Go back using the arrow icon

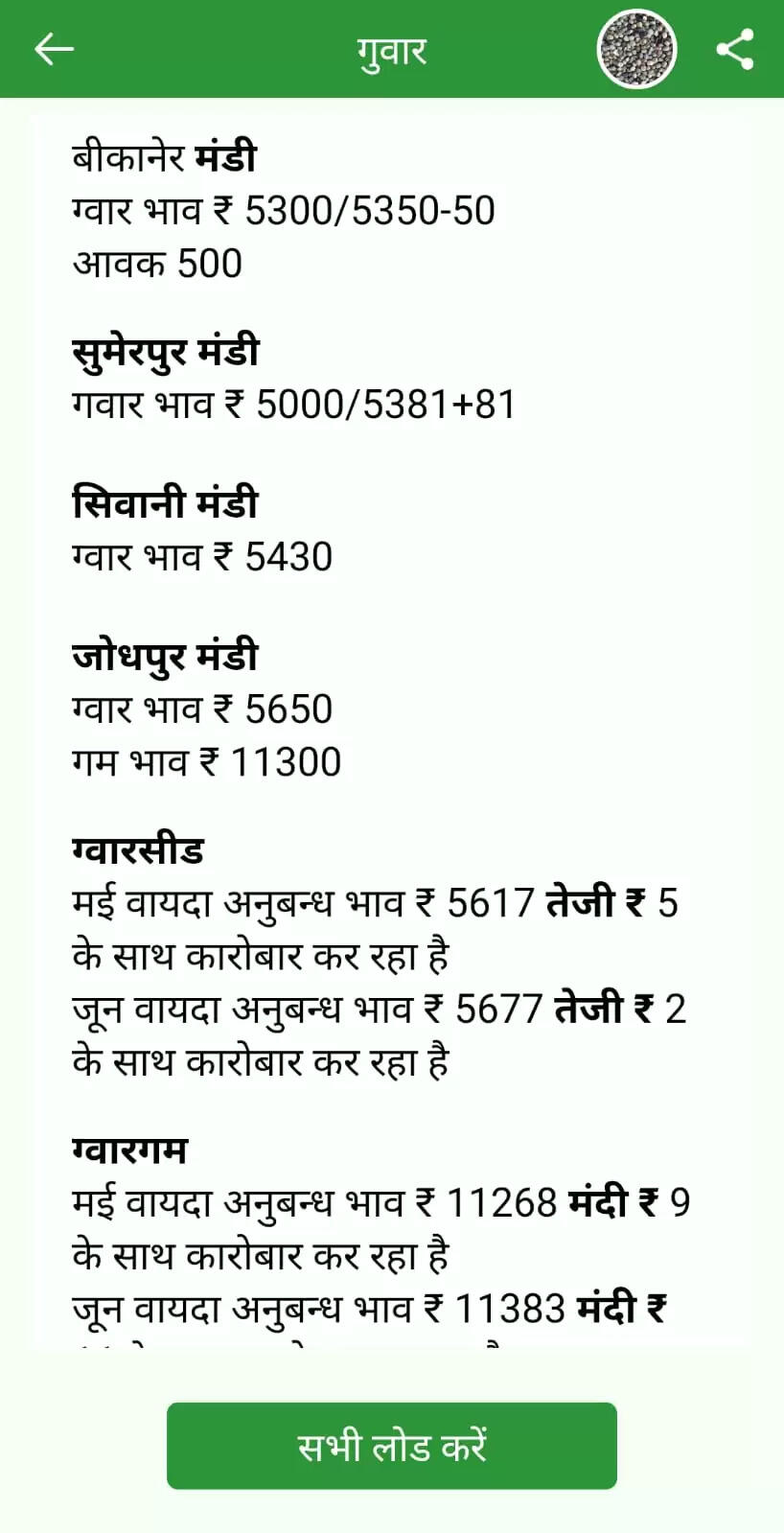pyautogui.click(x=54, y=49)
